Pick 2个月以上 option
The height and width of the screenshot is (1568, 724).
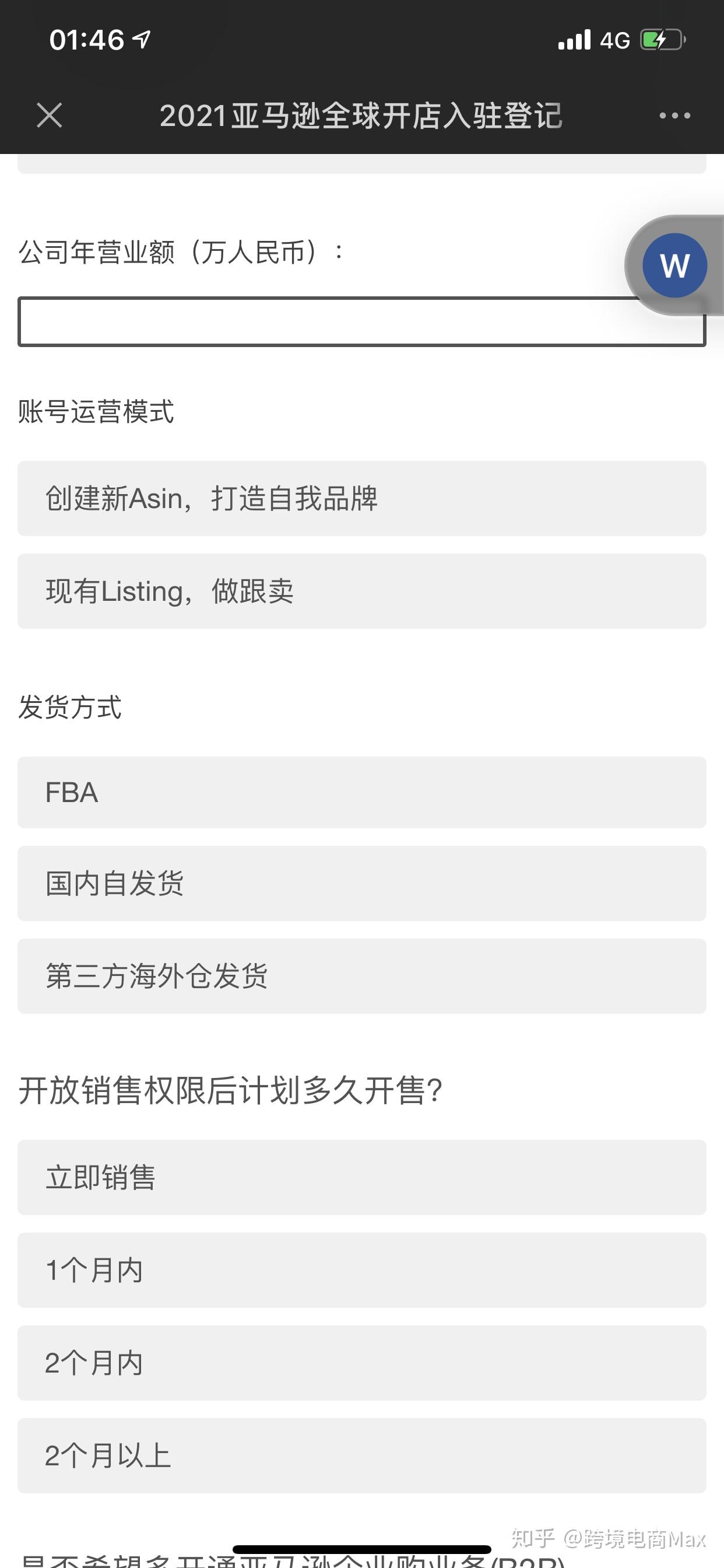[361, 1455]
